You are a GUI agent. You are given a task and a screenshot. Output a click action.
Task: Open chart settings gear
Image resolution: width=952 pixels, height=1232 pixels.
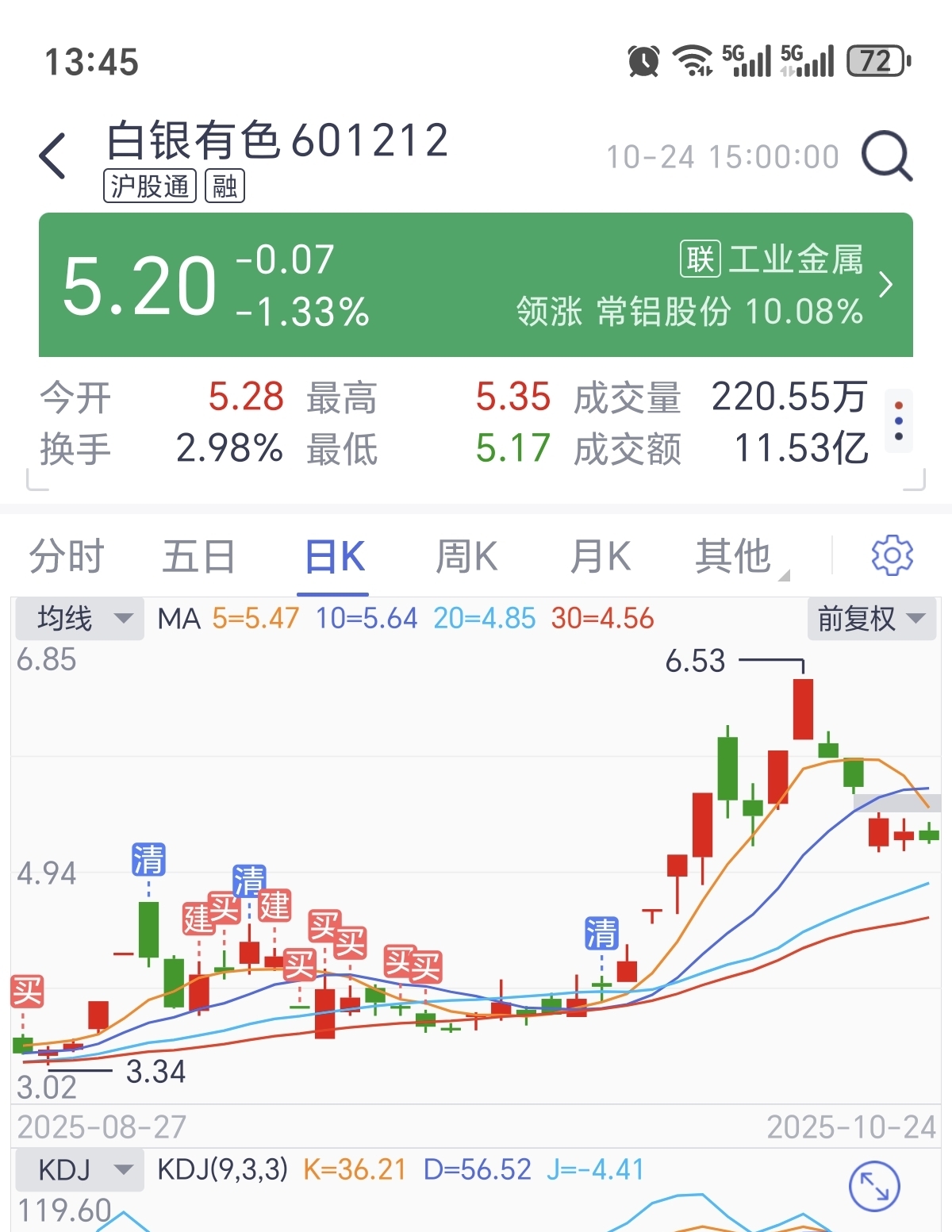coord(892,555)
